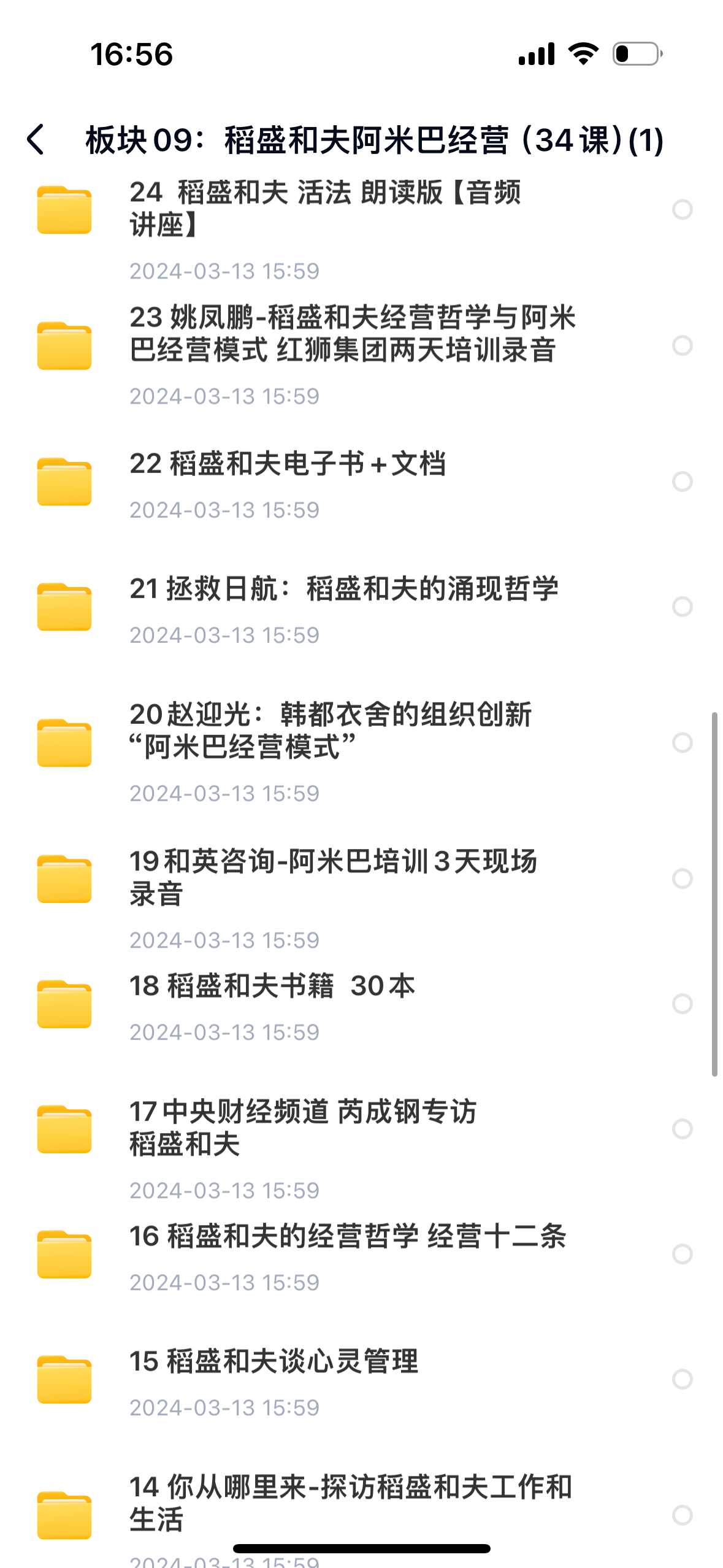Image resolution: width=723 pixels, height=1568 pixels.
Task: Select folder 22 using its circle checkbox
Action: (x=682, y=482)
